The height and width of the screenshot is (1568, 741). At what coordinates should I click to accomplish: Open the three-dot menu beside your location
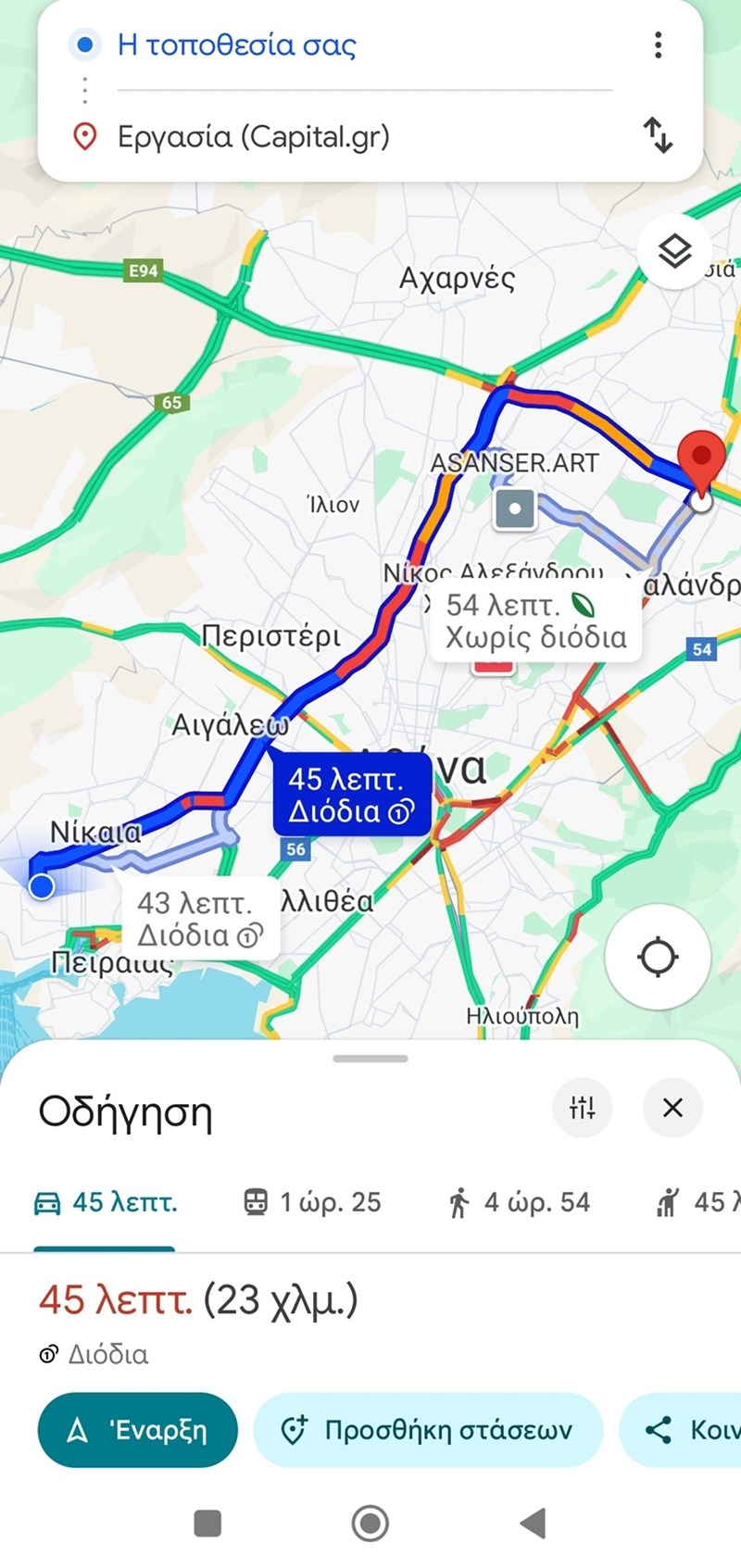click(658, 44)
